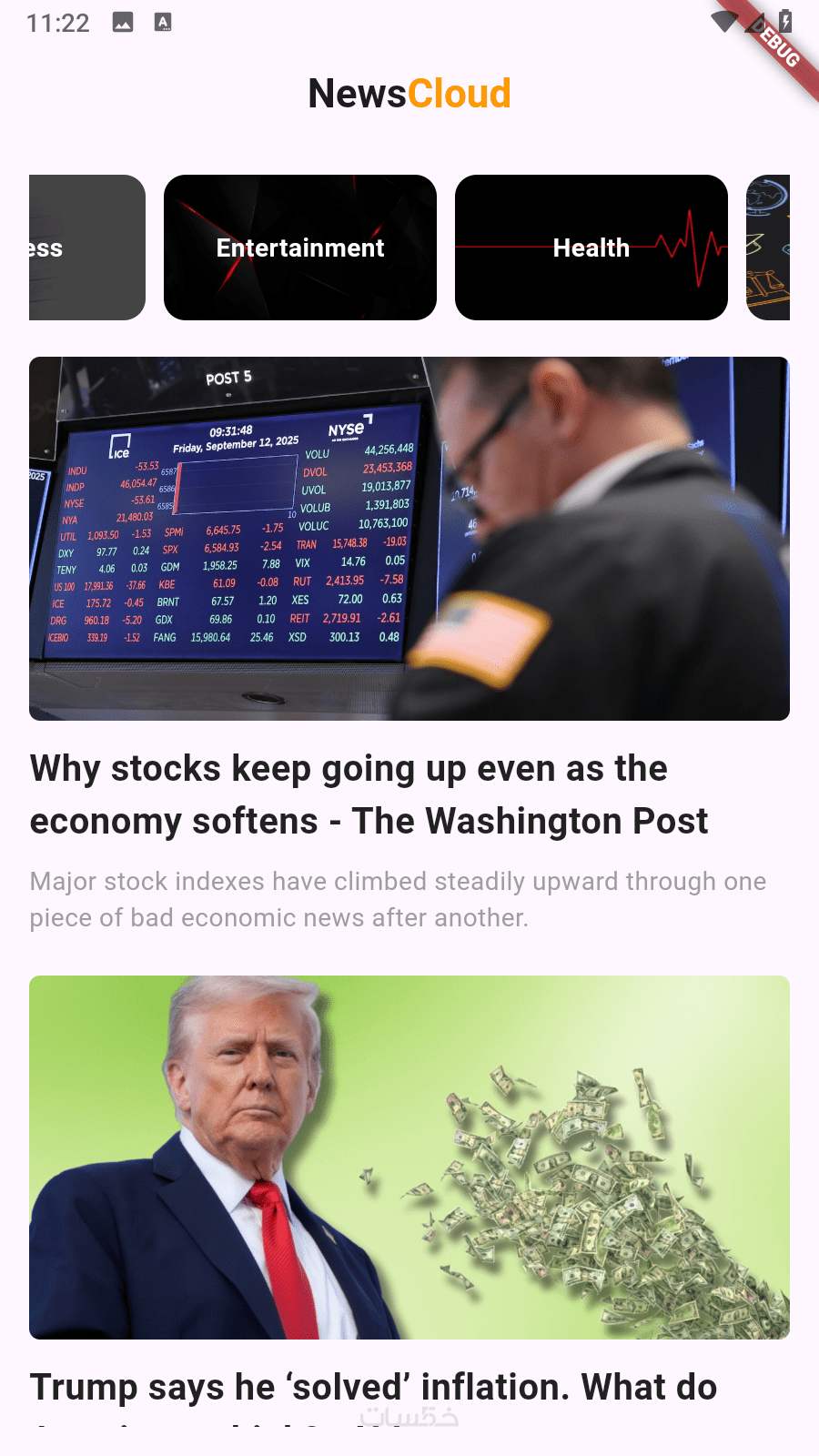Open the Entertainment category
This screenshot has height=1456, width=819.
(x=300, y=248)
